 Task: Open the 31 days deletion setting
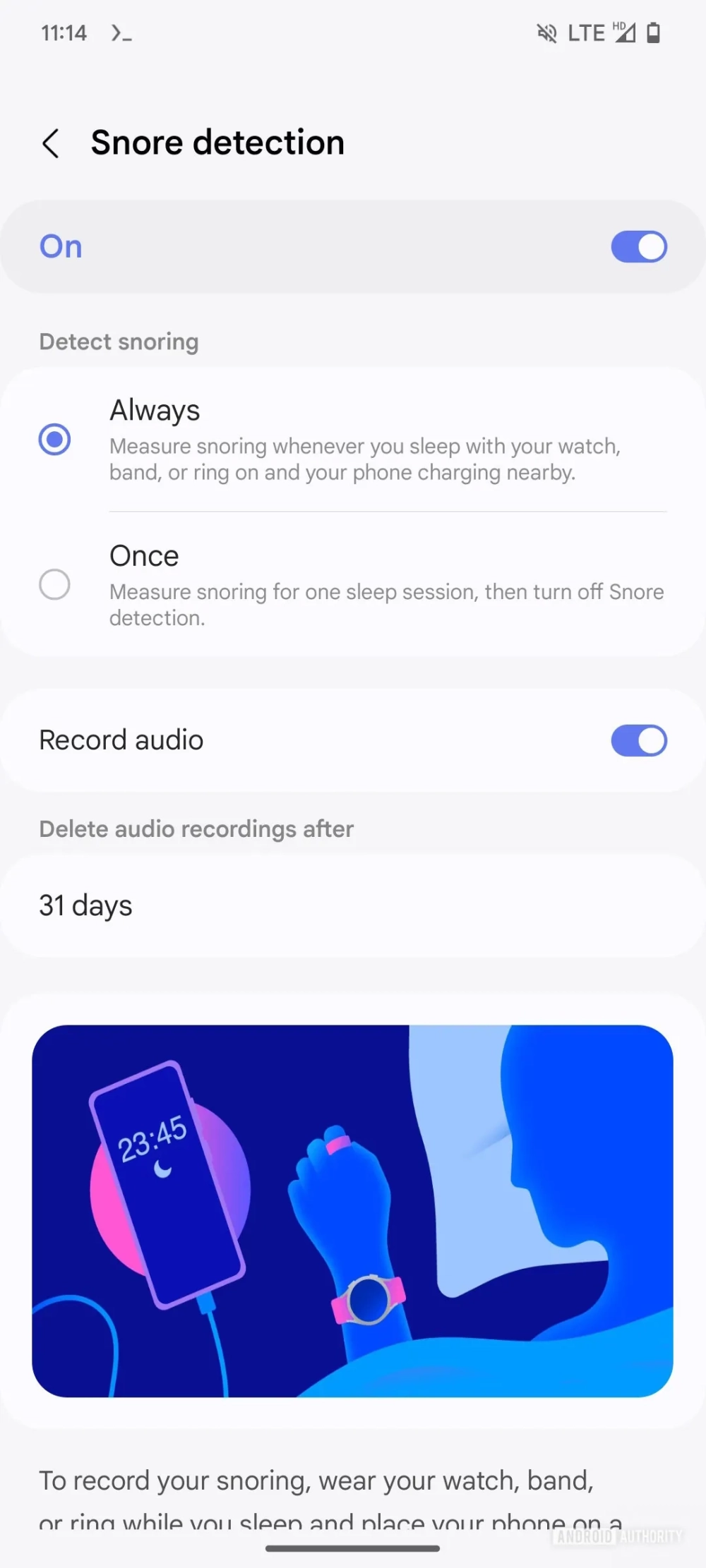[353, 905]
